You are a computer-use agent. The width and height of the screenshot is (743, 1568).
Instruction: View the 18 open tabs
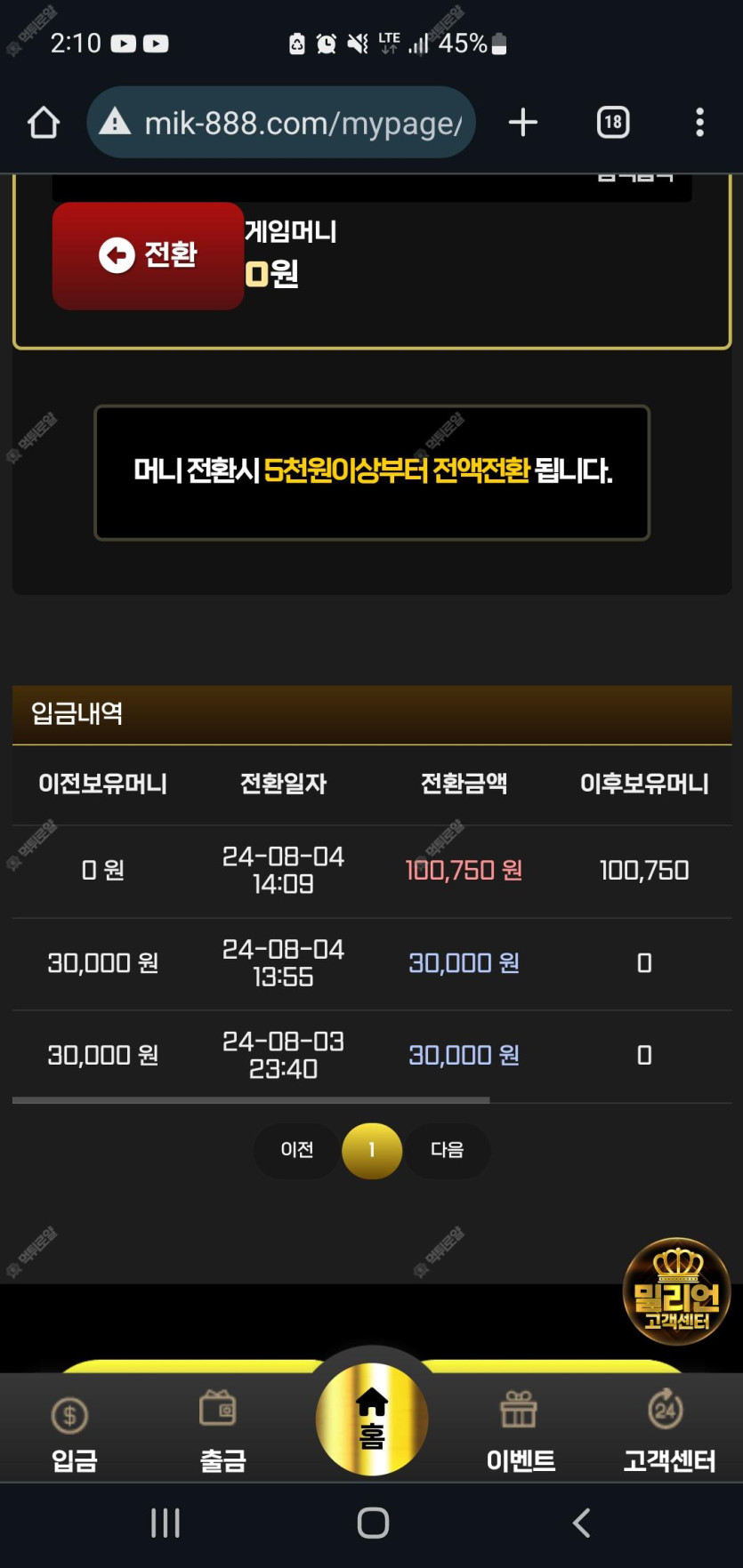[612, 123]
